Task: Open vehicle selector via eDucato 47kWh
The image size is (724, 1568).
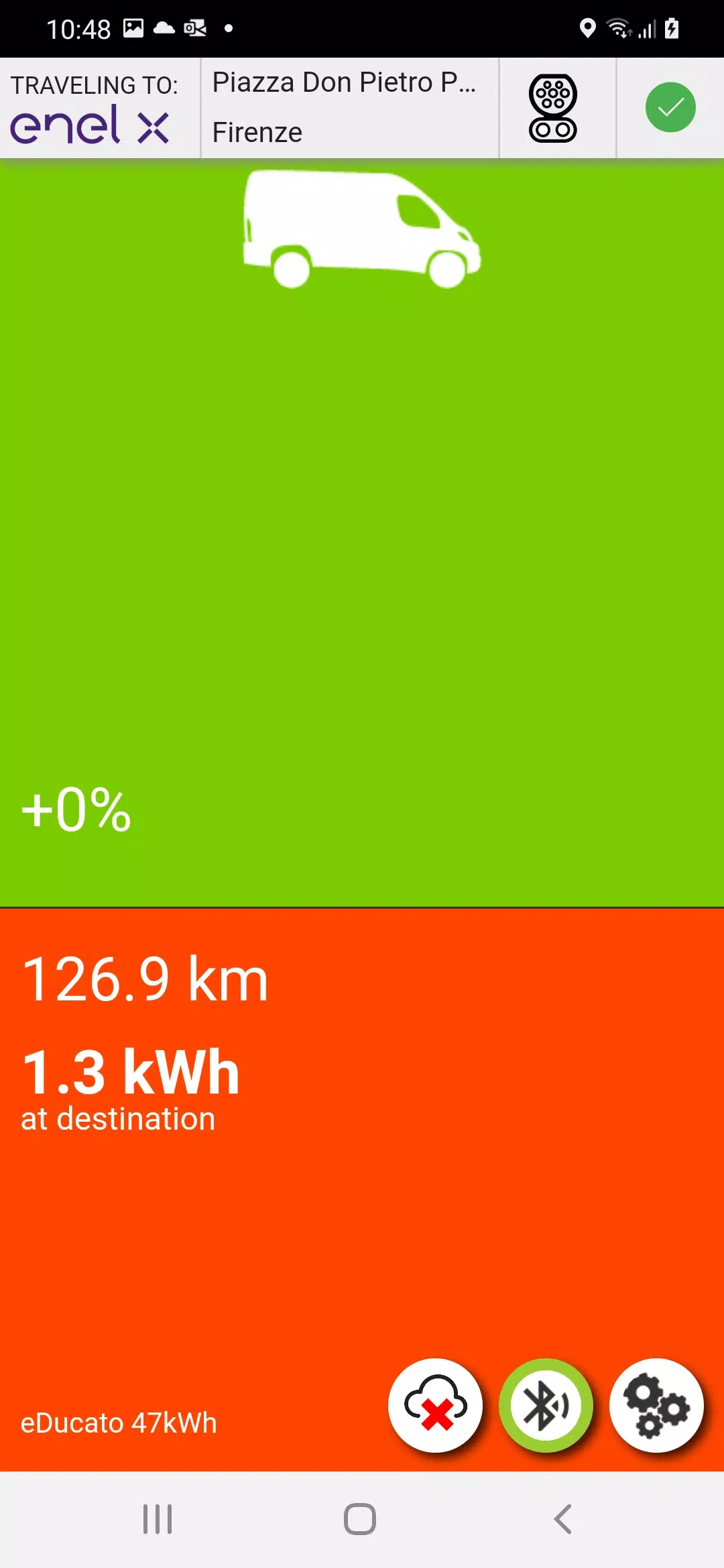Action: [x=118, y=1423]
